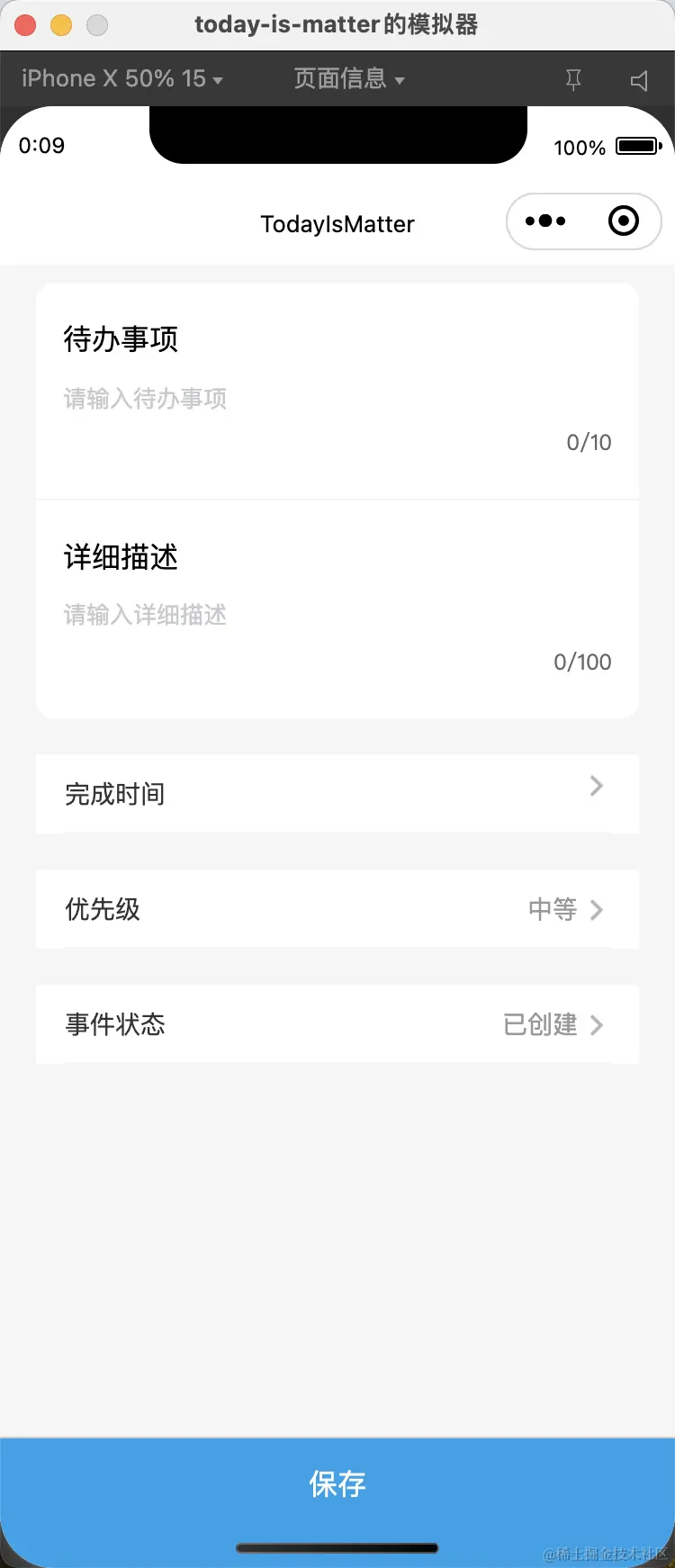Click the battery indicator in the status bar
The width and height of the screenshot is (675, 1568).
tap(640, 145)
